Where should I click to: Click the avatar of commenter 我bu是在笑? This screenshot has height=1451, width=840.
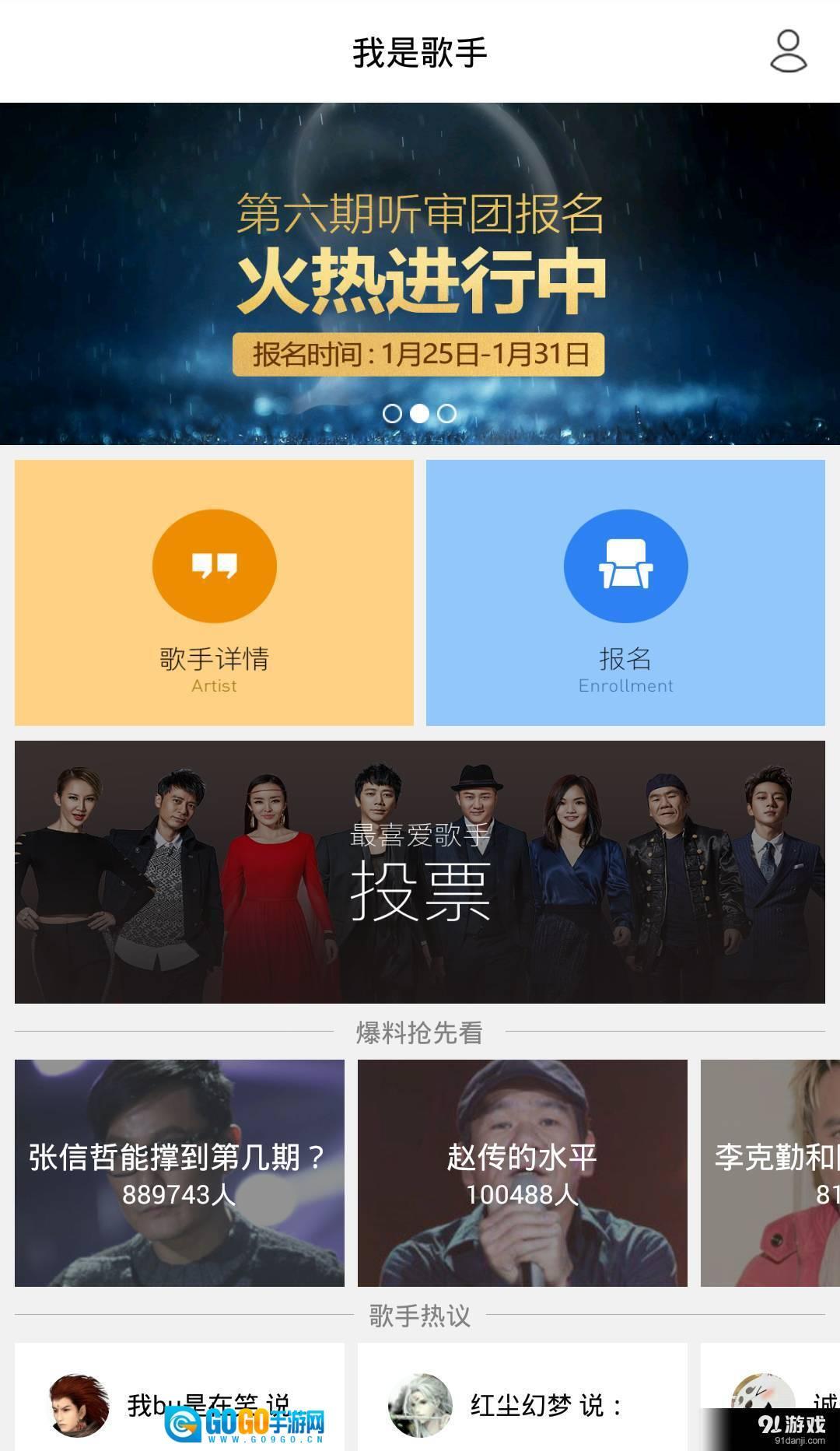pyautogui.click(x=79, y=1404)
